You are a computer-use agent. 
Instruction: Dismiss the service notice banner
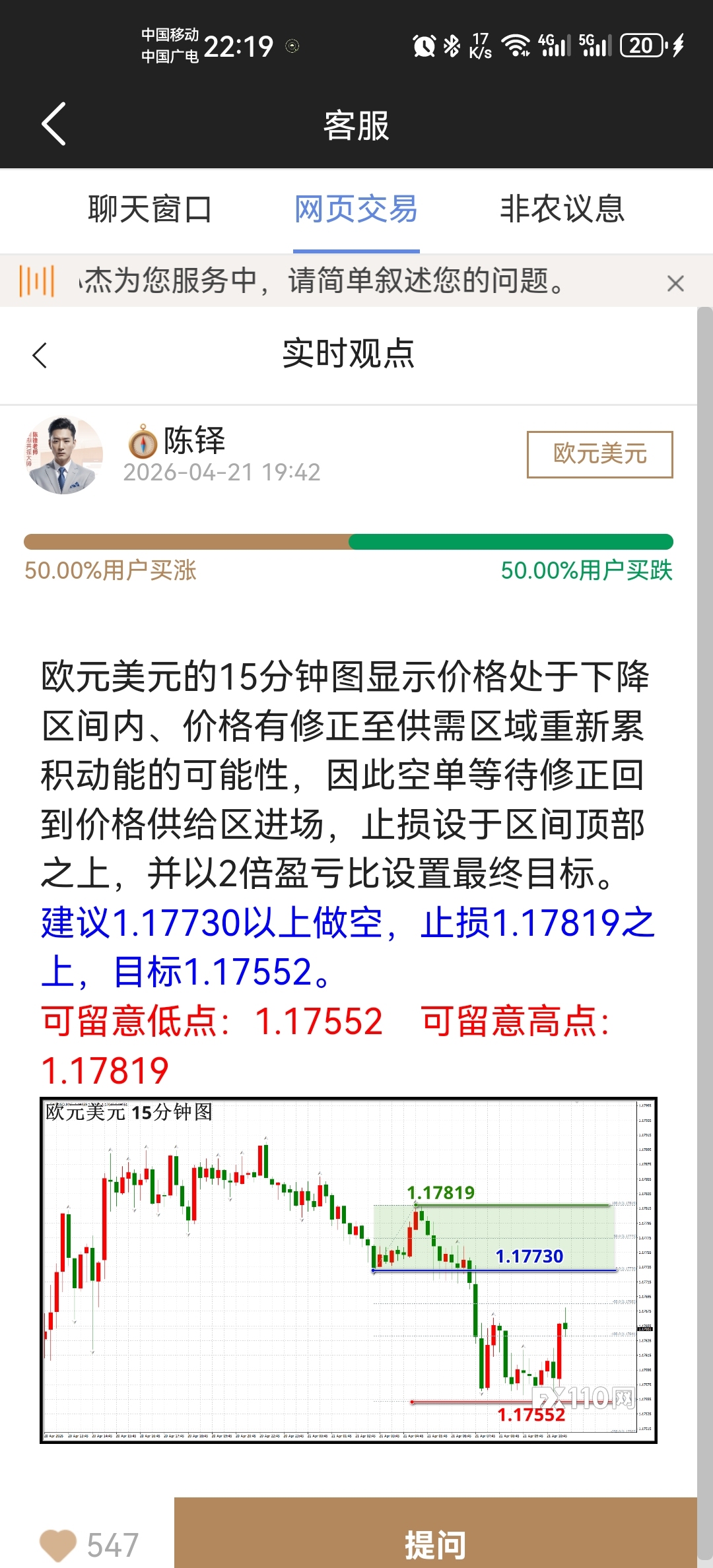(x=675, y=284)
